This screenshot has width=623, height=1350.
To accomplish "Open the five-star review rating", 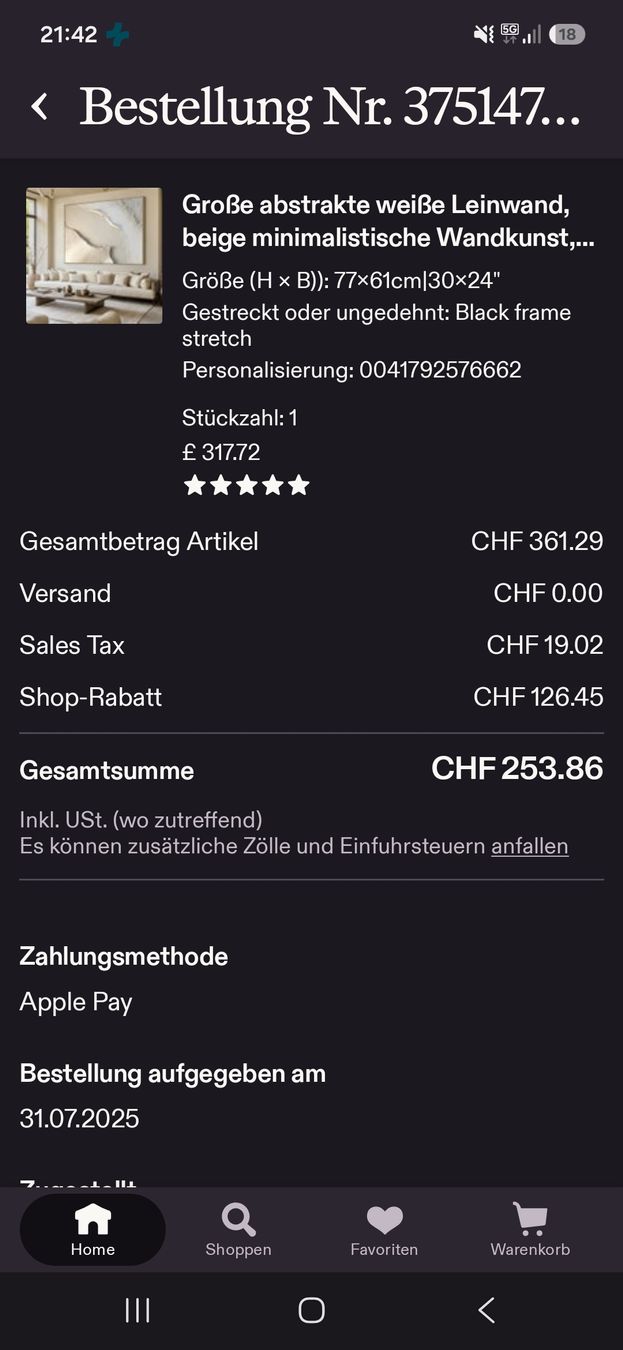I will coord(246,486).
